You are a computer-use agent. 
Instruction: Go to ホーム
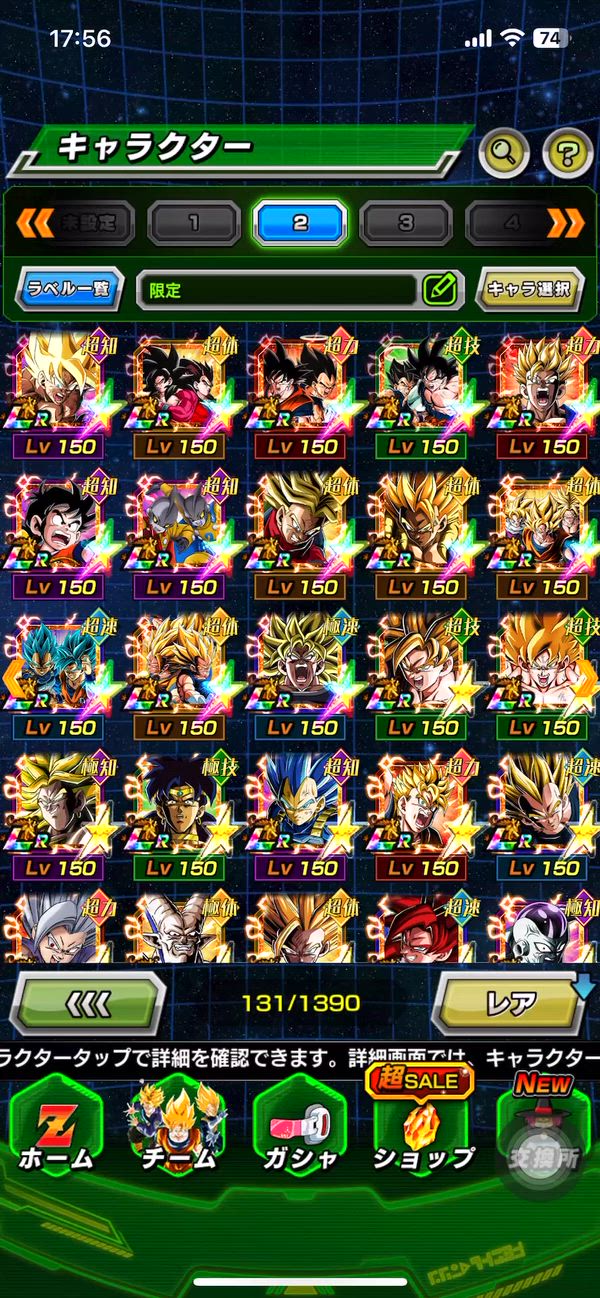tap(56, 1130)
